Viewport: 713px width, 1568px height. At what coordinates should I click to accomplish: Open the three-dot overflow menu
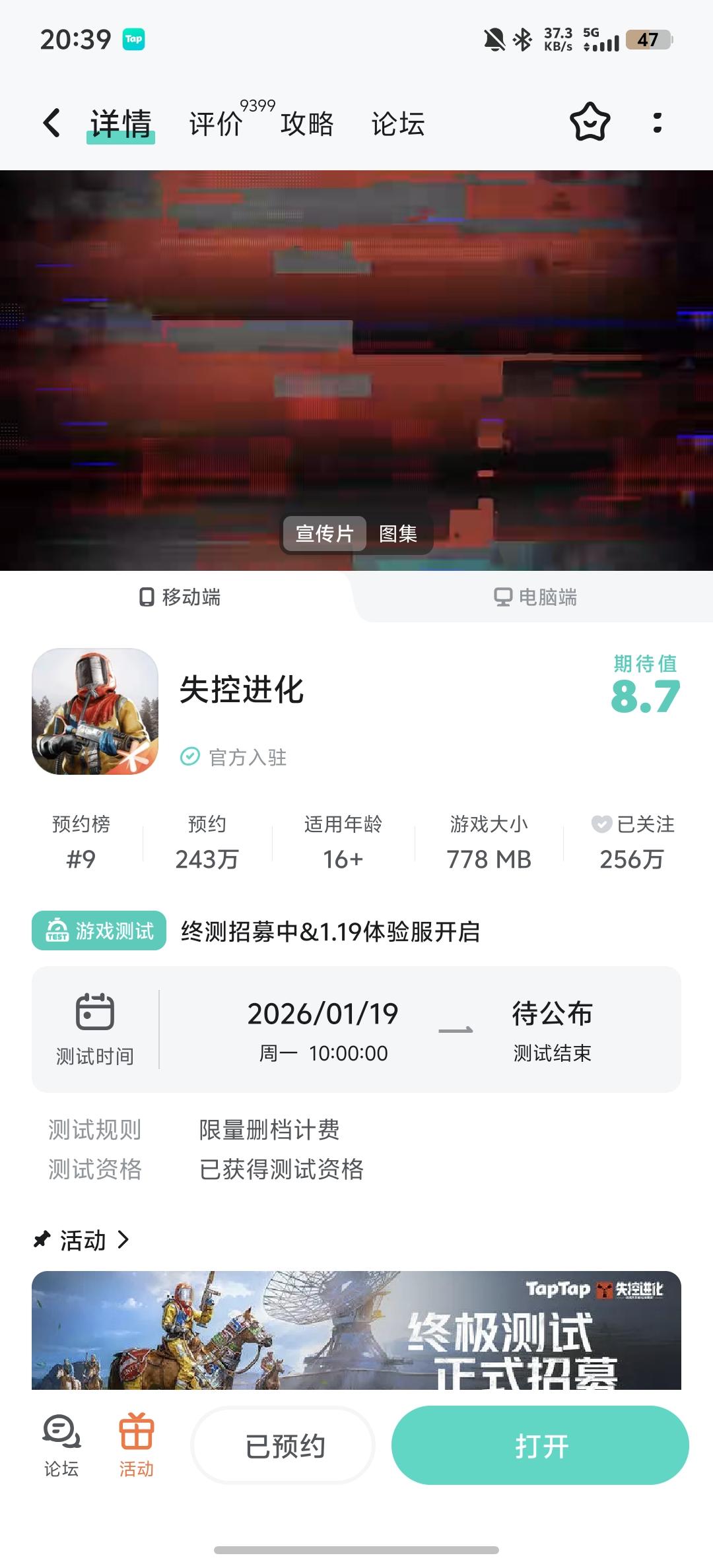click(x=657, y=123)
